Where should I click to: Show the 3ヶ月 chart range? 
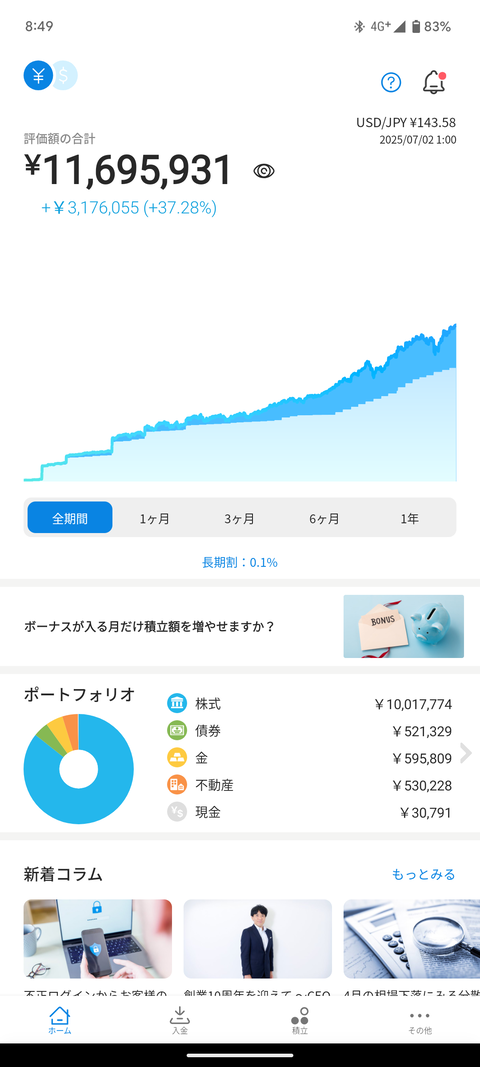240,518
